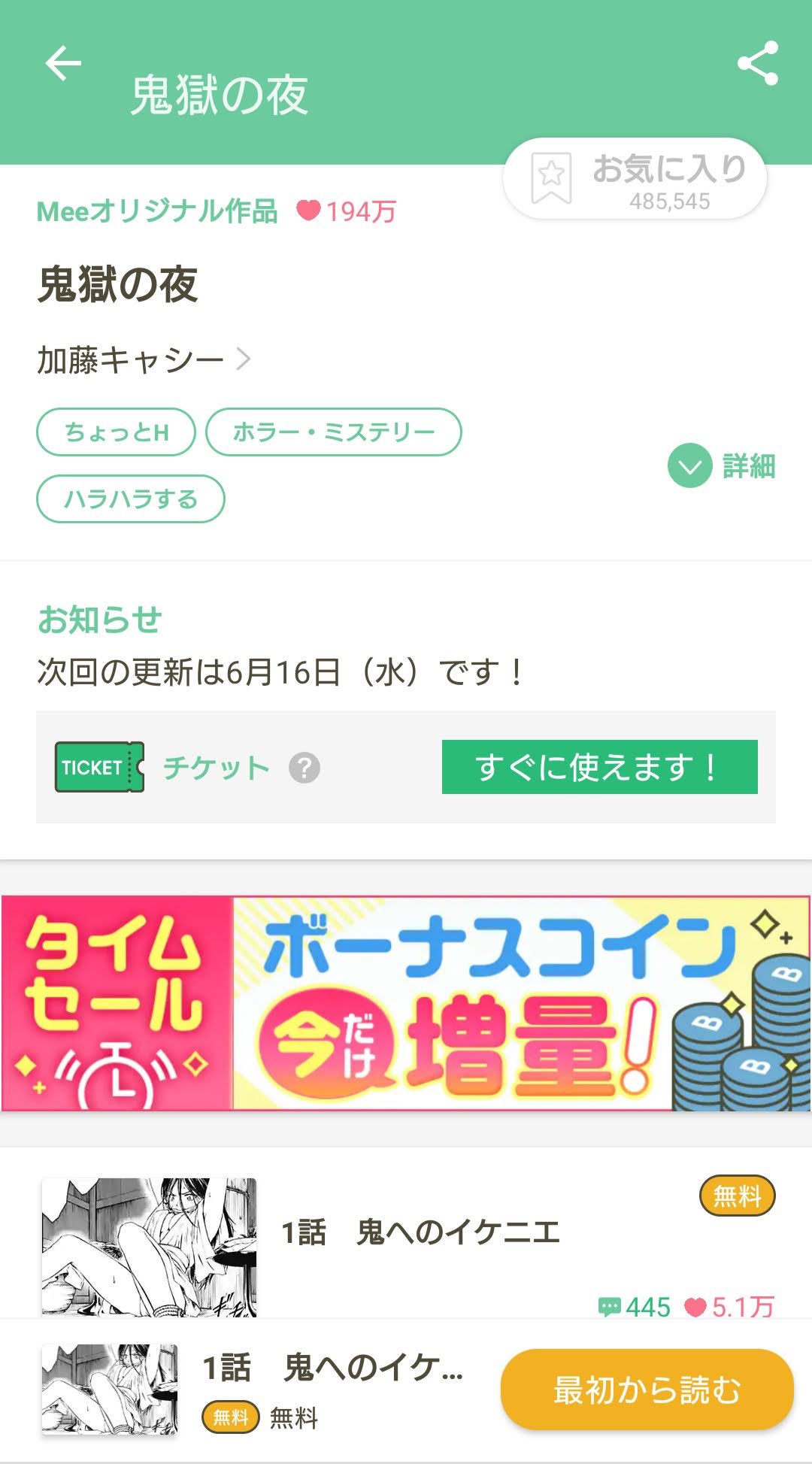Expand the 詳細 details section
Image resolution: width=812 pixels, height=1464 pixels.
tap(721, 466)
